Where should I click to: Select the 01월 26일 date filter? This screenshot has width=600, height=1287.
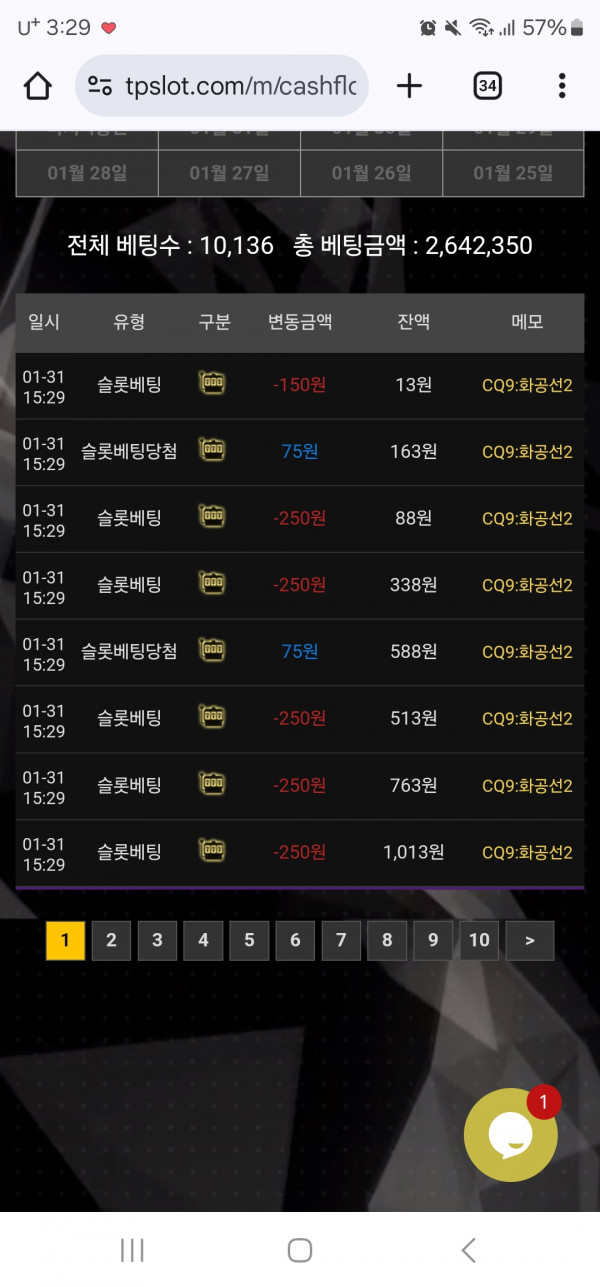point(371,173)
